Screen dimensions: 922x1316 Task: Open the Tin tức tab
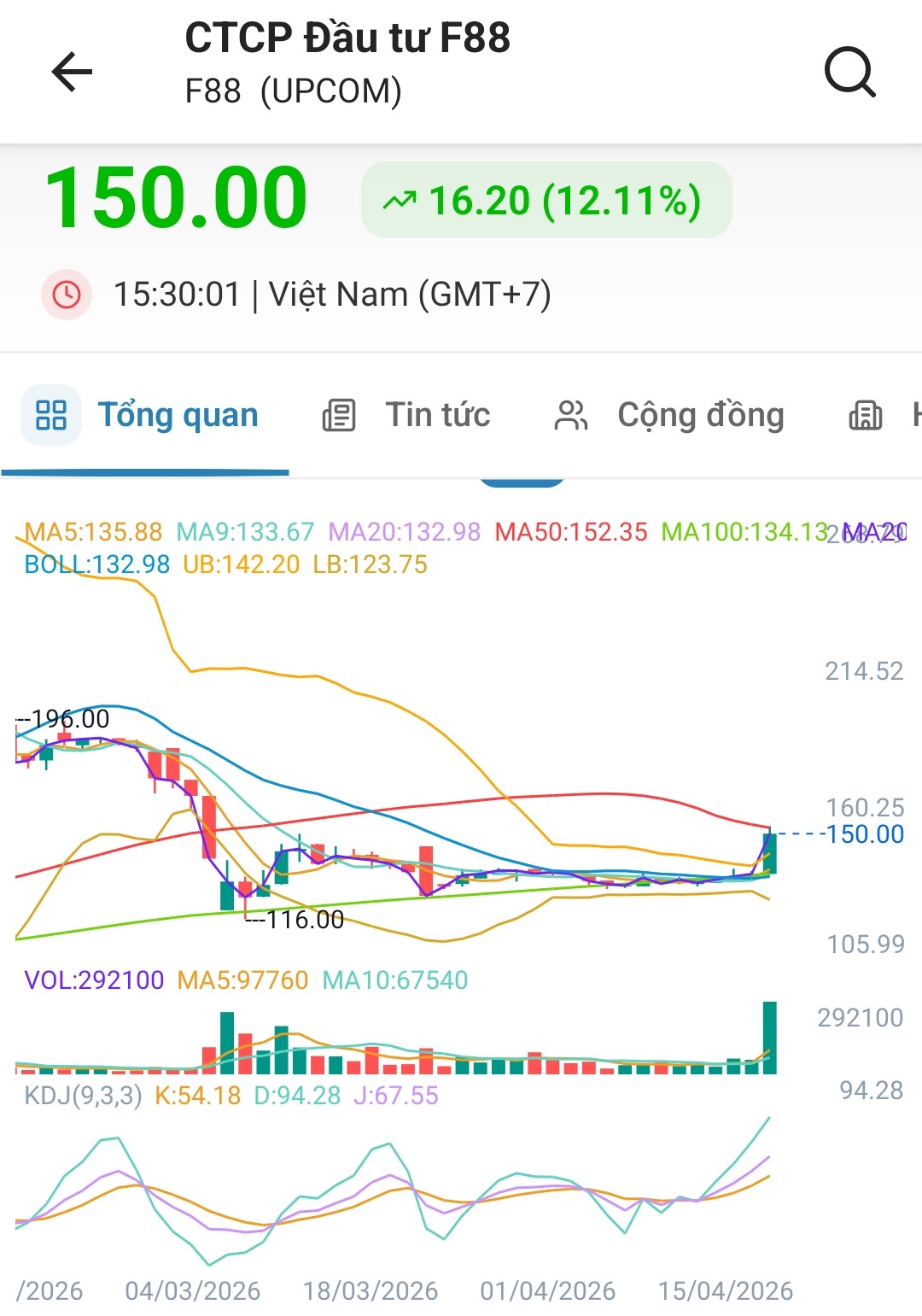click(x=406, y=415)
